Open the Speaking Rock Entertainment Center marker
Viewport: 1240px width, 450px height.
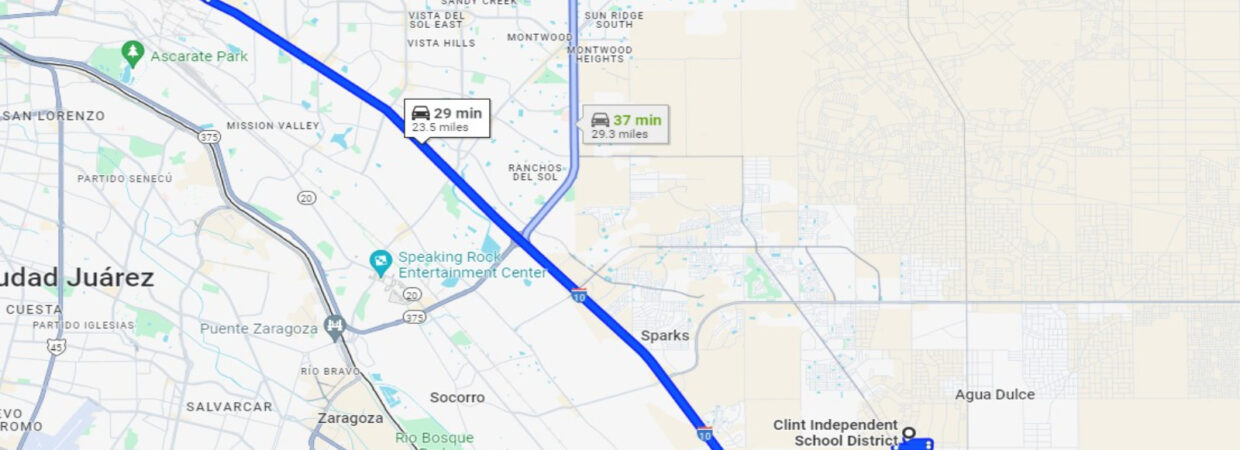[381, 263]
